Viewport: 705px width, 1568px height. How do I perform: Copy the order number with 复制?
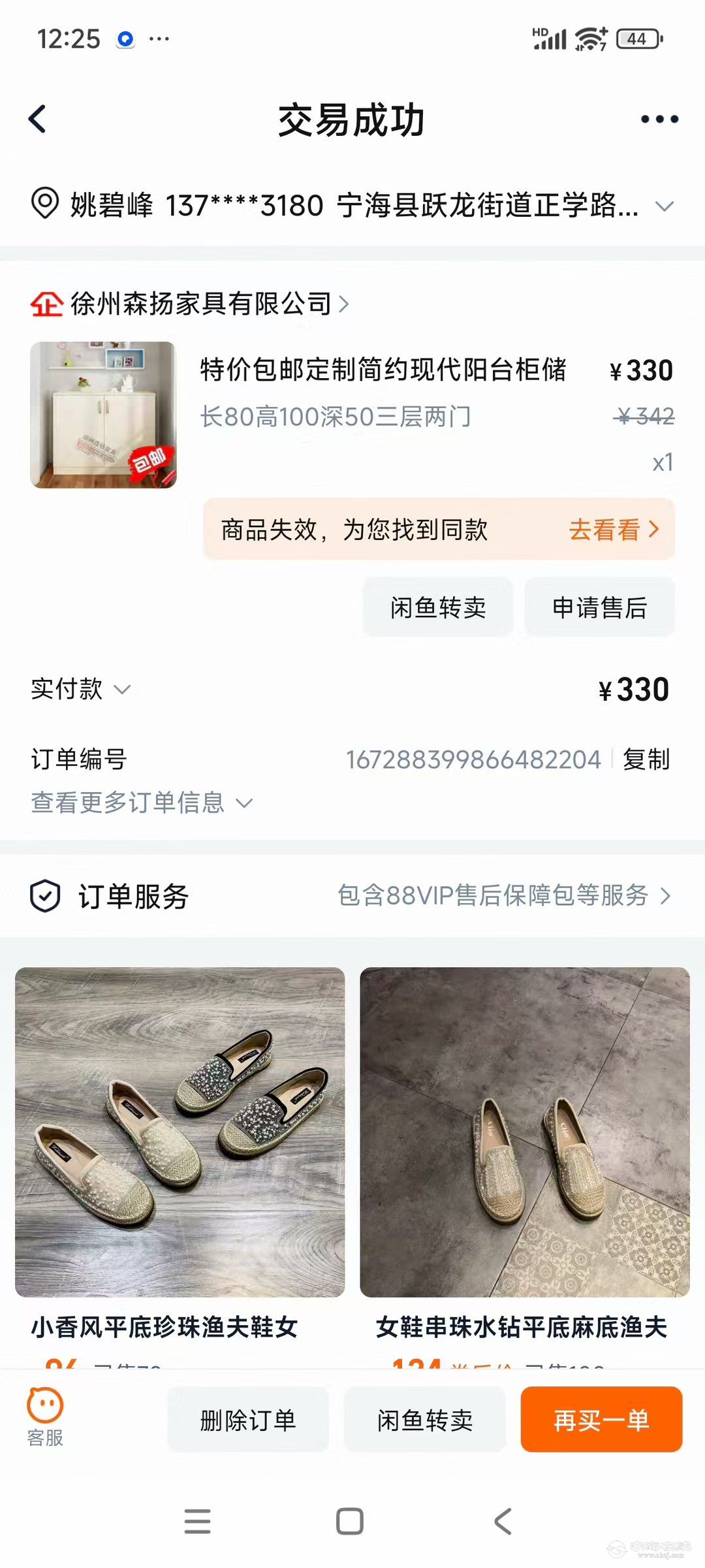646,760
